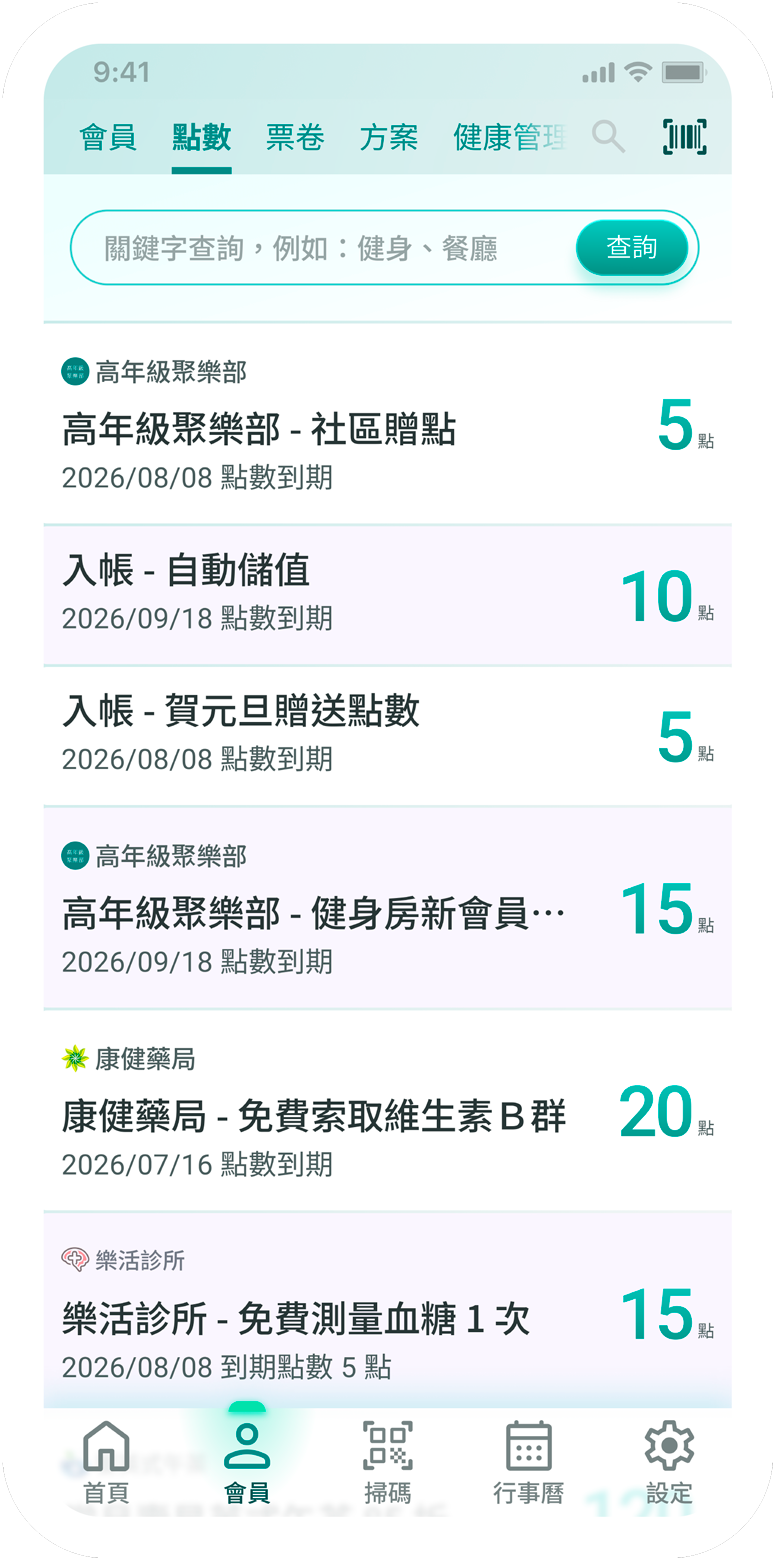
Task: Switch to the 健康管理 tab
Action: (x=510, y=138)
